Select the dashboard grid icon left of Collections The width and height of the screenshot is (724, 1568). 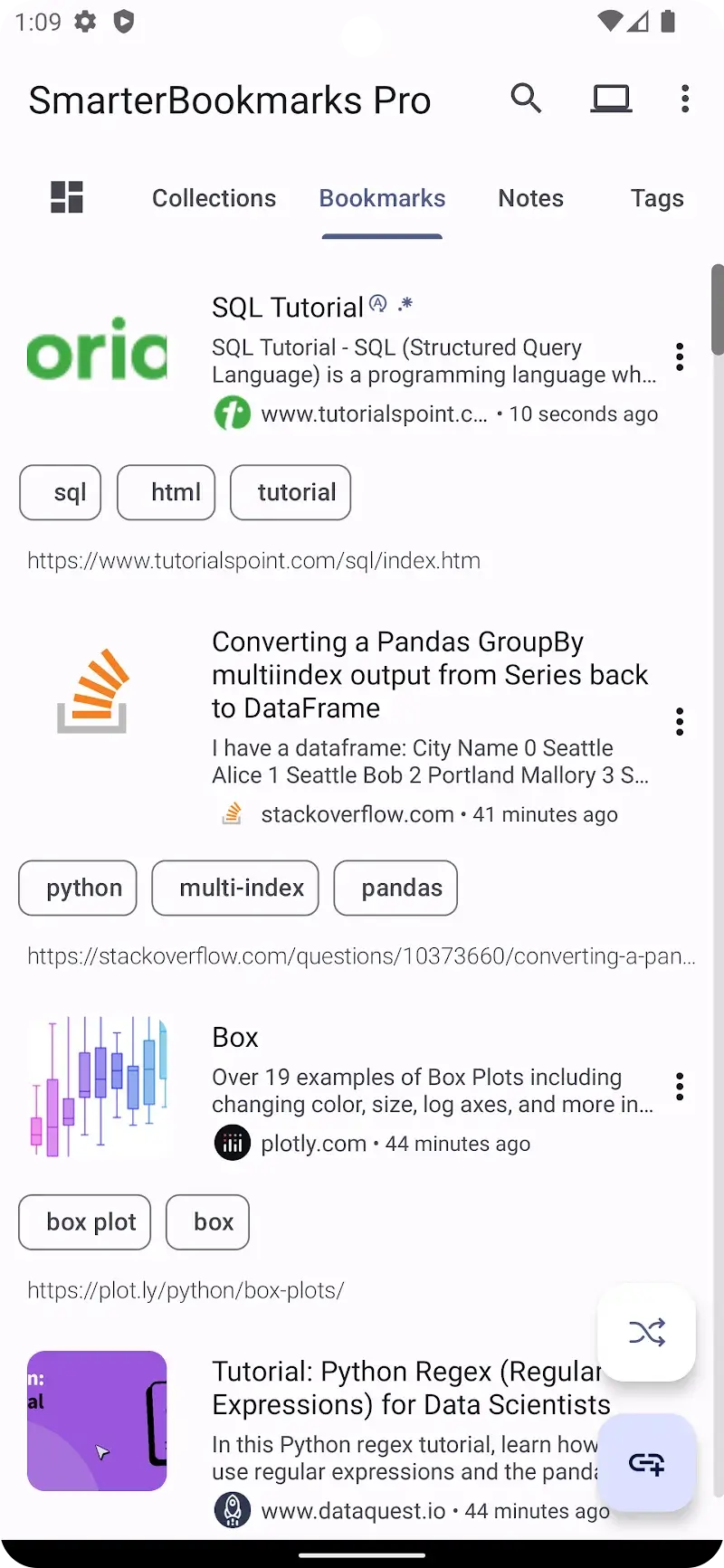coord(64,197)
